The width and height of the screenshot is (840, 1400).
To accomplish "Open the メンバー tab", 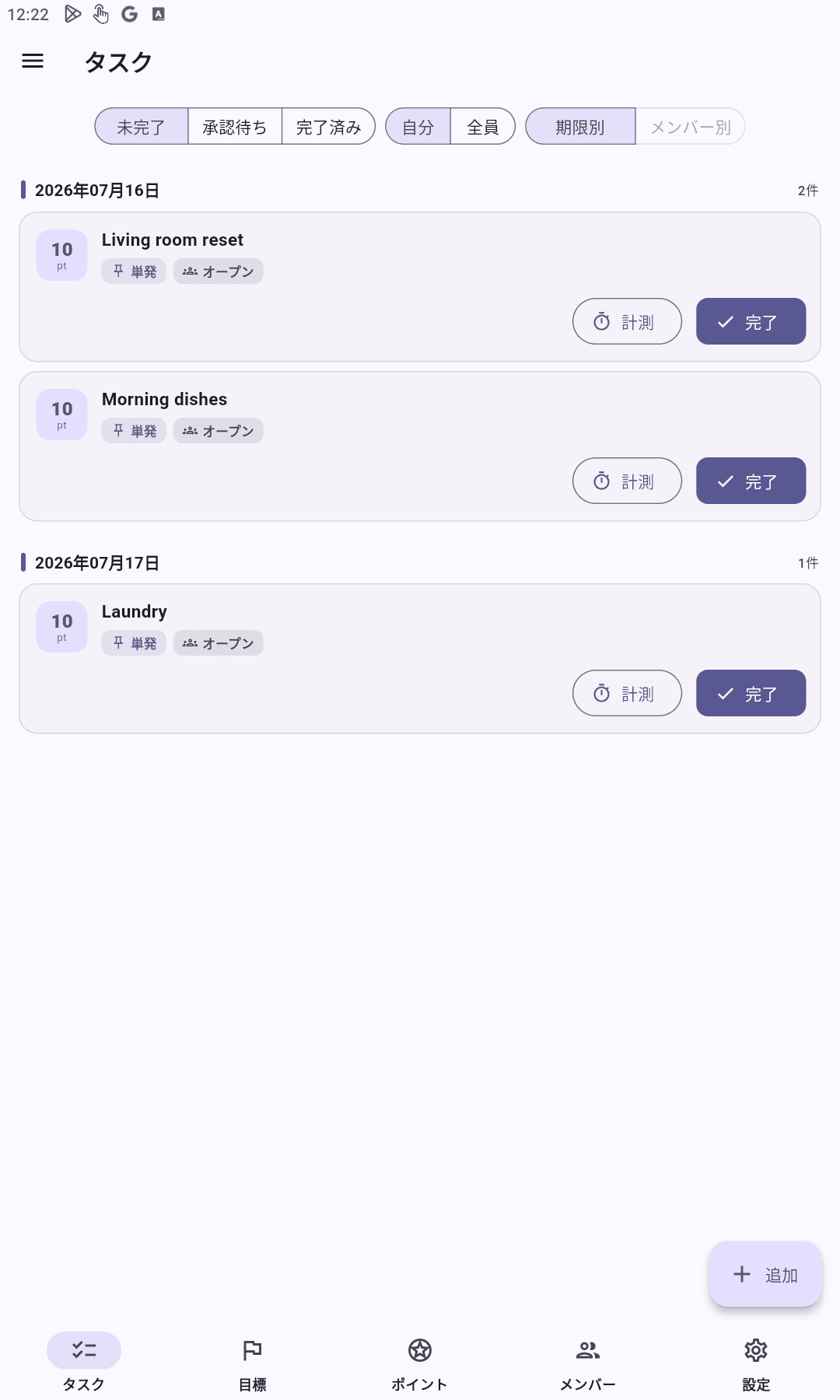I will (x=588, y=1363).
